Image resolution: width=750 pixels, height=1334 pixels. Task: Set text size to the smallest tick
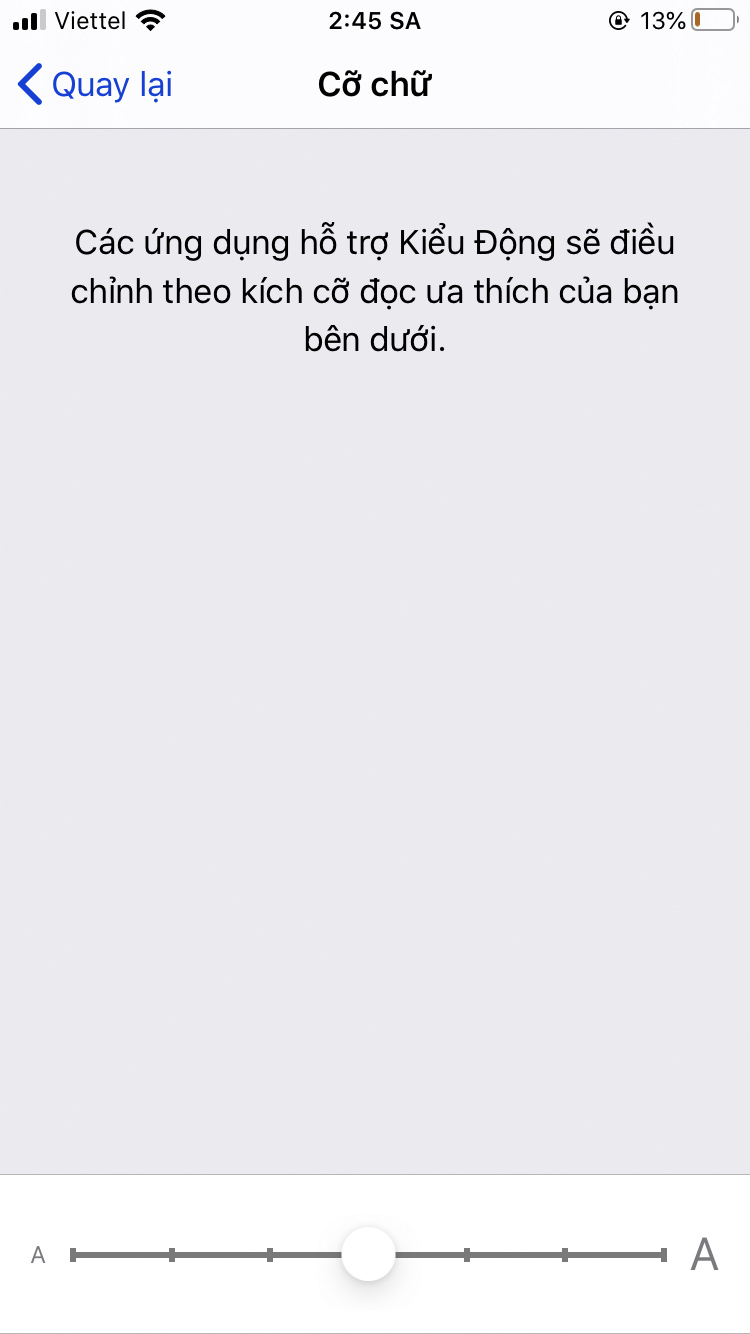point(73,1254)
